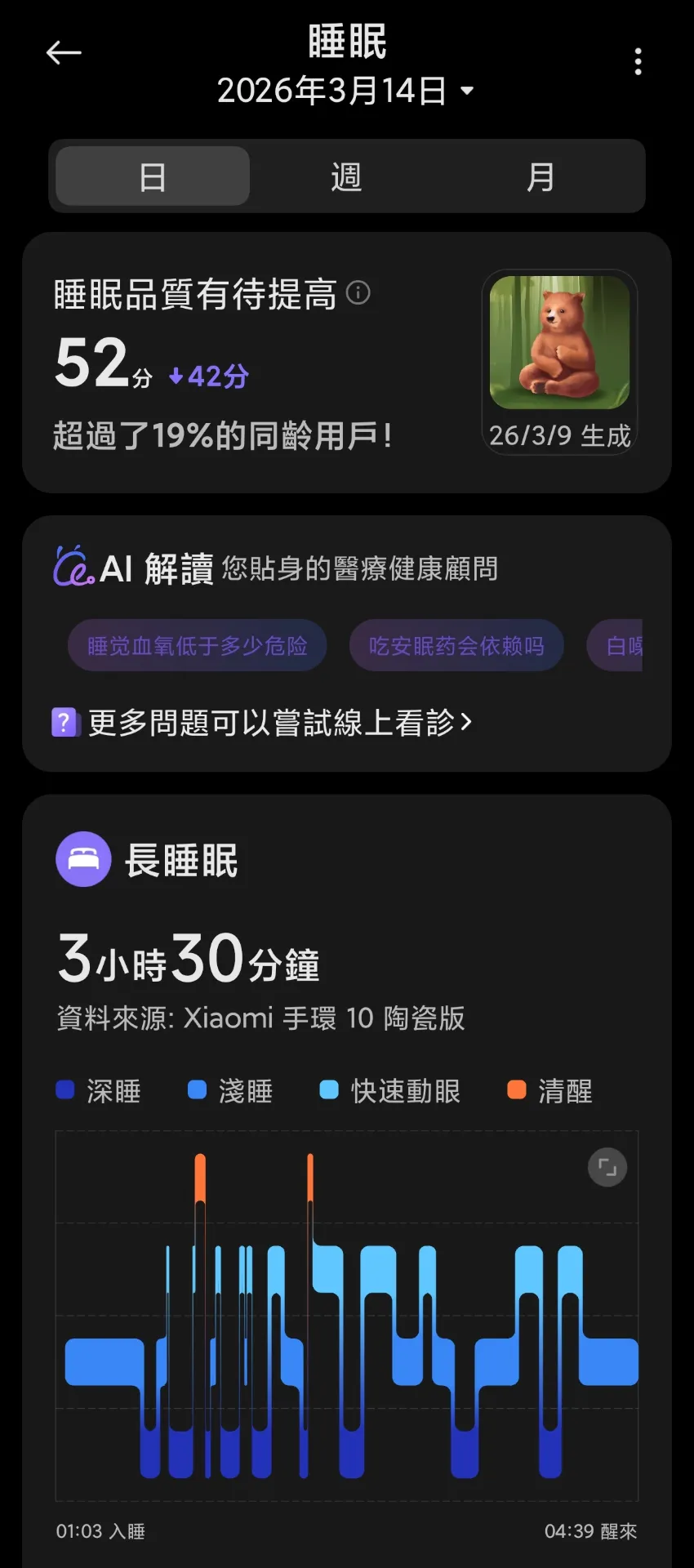This screenshot has width=694, height=1568.
Task: Open the three-dot options menu
Action: click(x=638, y=61)
